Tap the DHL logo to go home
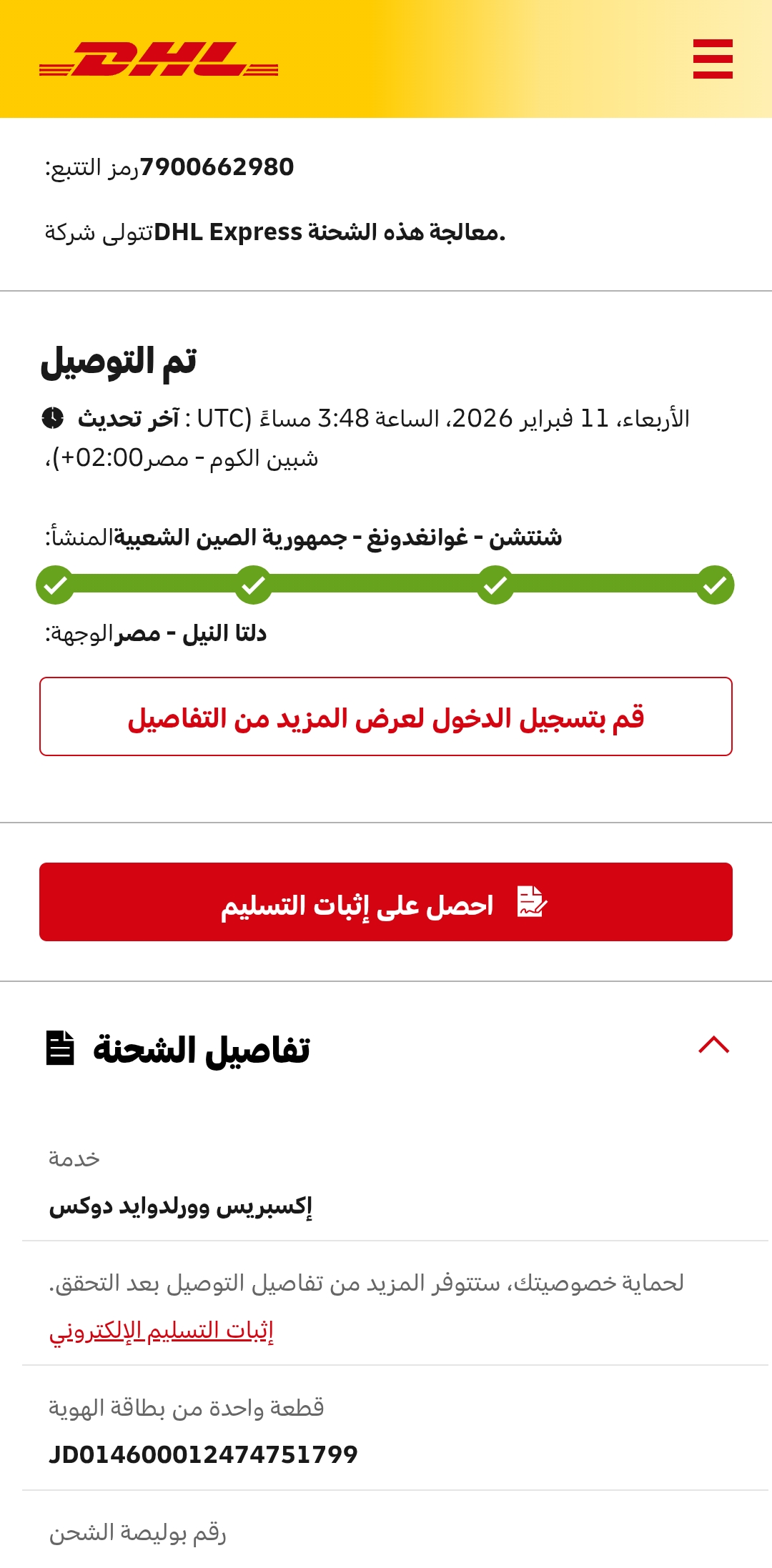The image size is (772, 1568). 159,59
